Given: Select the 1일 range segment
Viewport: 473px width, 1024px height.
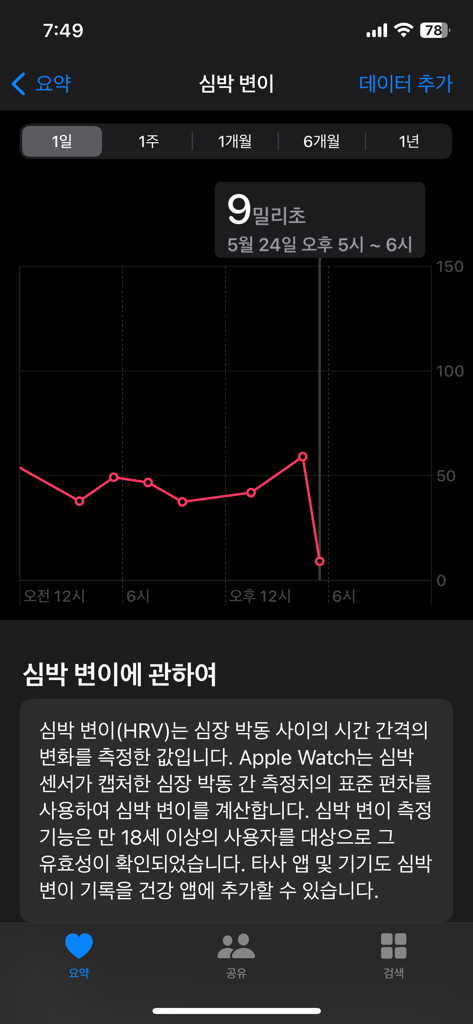Looking at the screenshot, I should [x=62, y=142].
